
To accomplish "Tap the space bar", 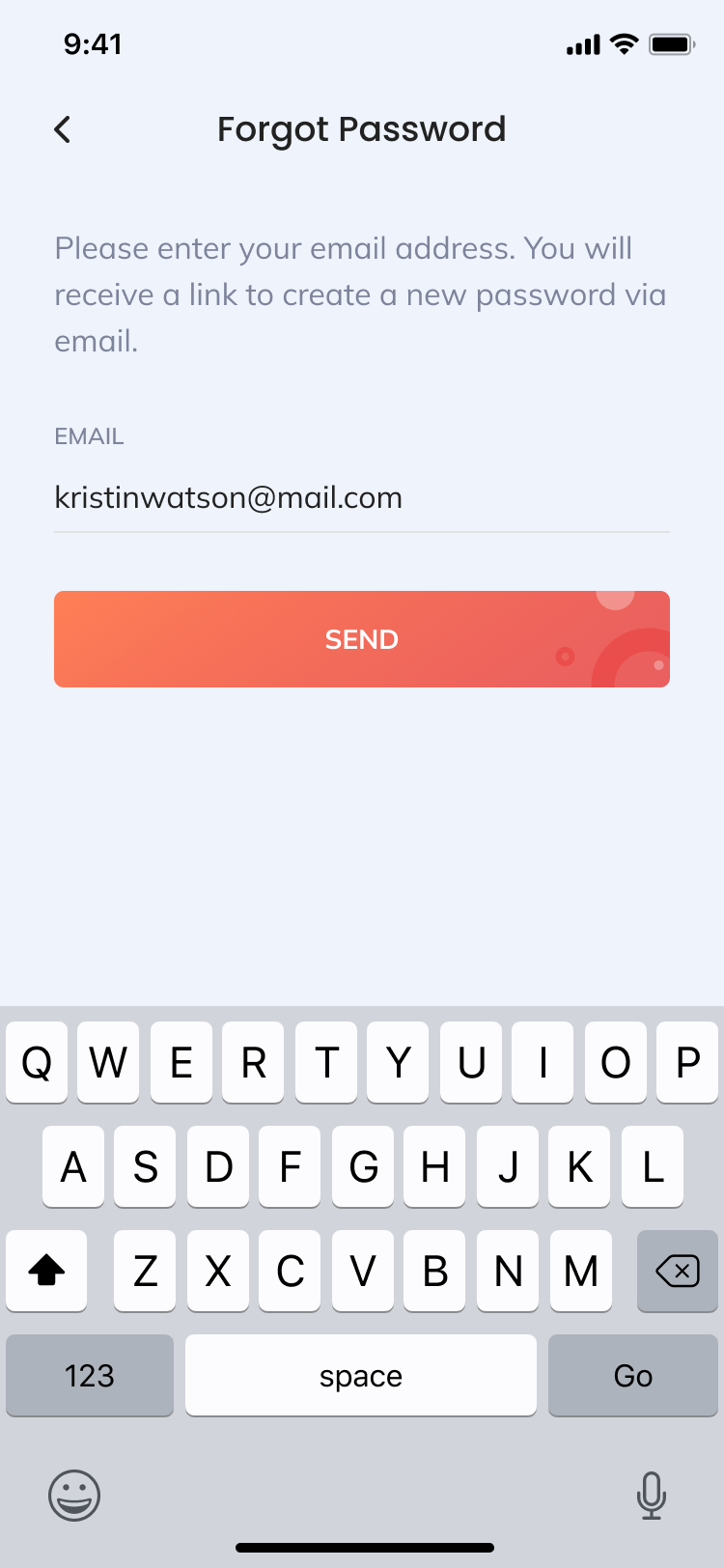I will [x=361, y=1376].
